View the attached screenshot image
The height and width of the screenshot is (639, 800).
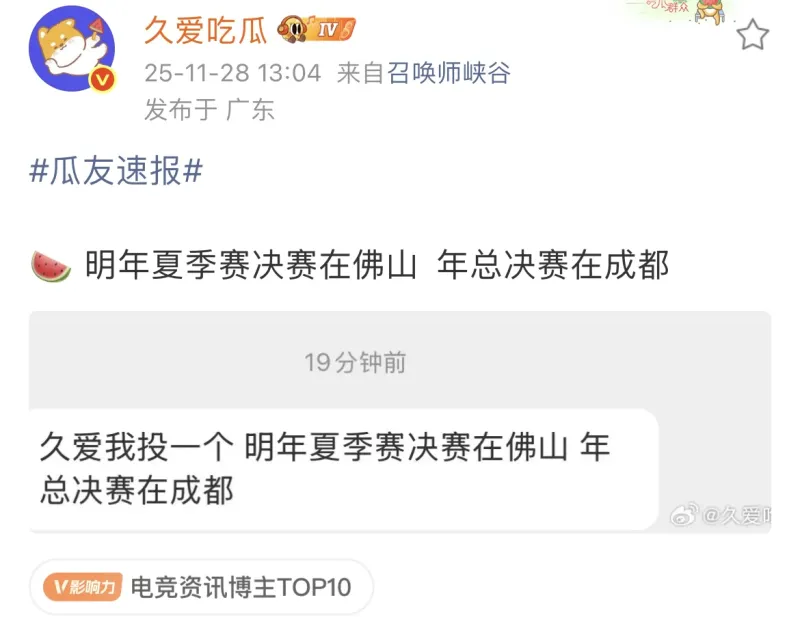click(x=400, y=424)
